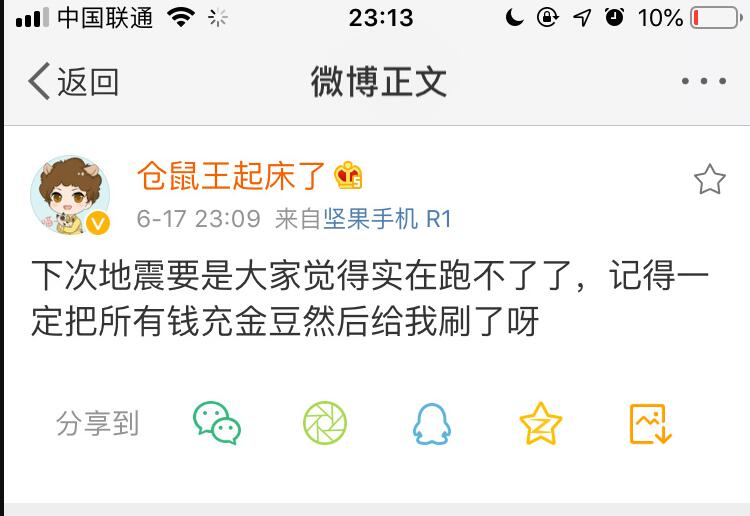
Task: Open the three-dot overflow menu
Action: click(703, 82)
